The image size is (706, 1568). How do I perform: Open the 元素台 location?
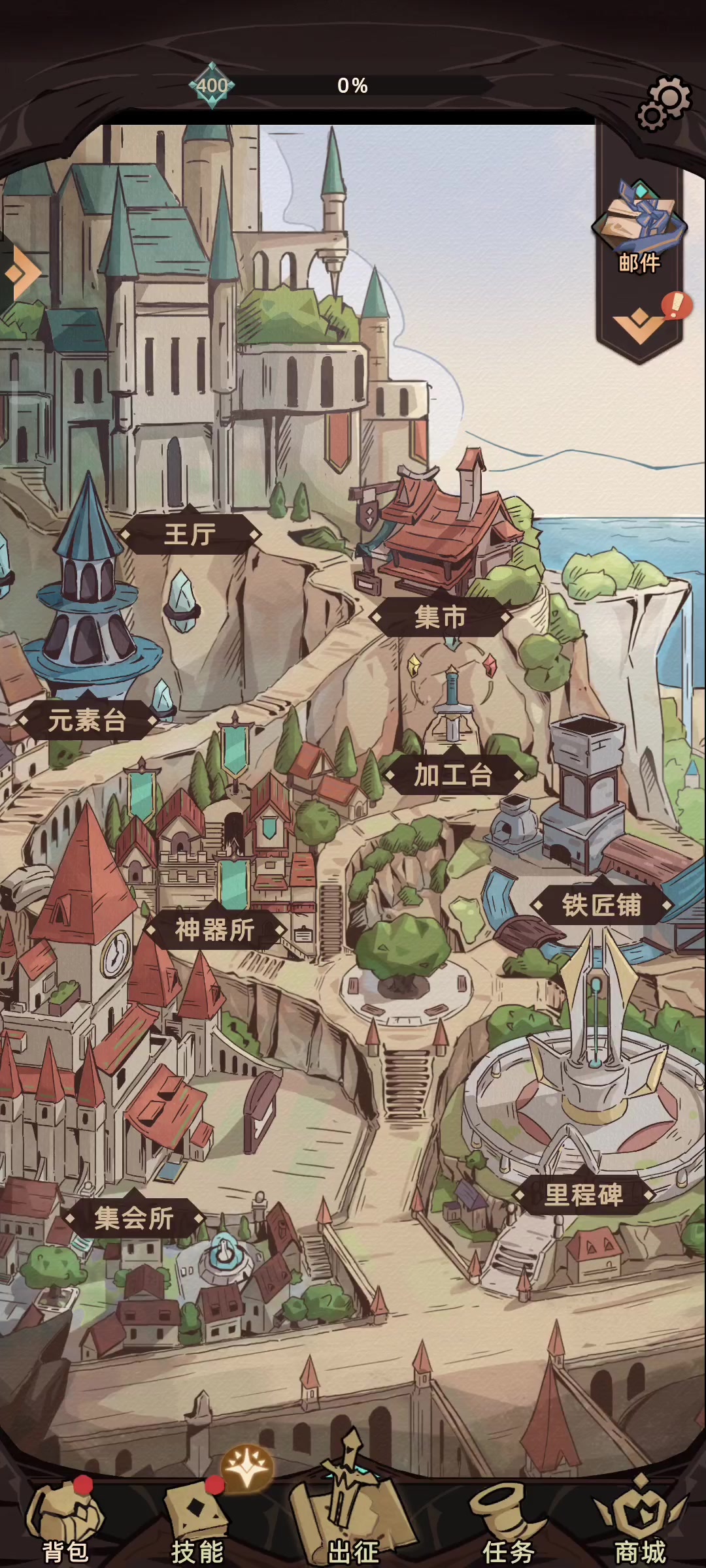coord(86,721)
